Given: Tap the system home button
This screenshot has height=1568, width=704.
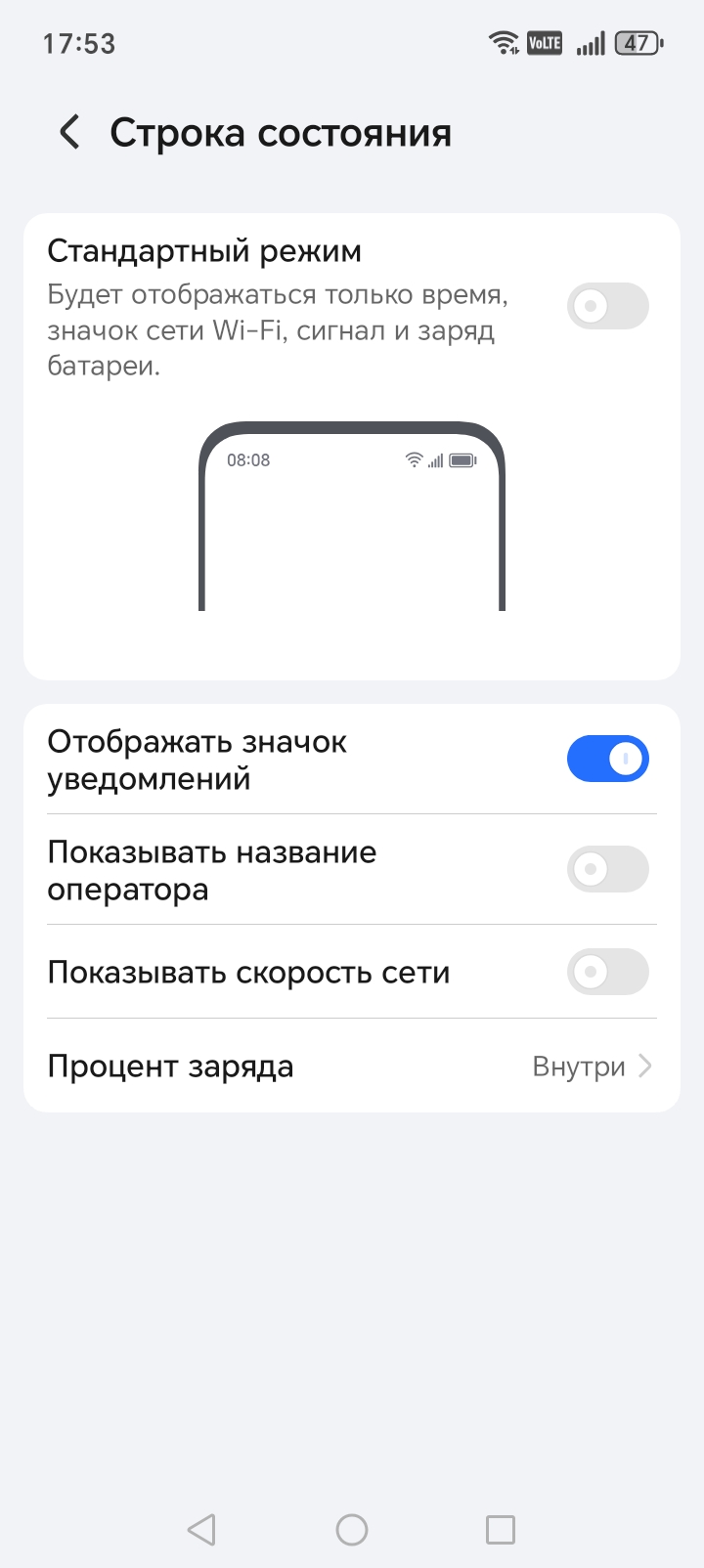Looking at the screenshot, I should coord(351,1530).
